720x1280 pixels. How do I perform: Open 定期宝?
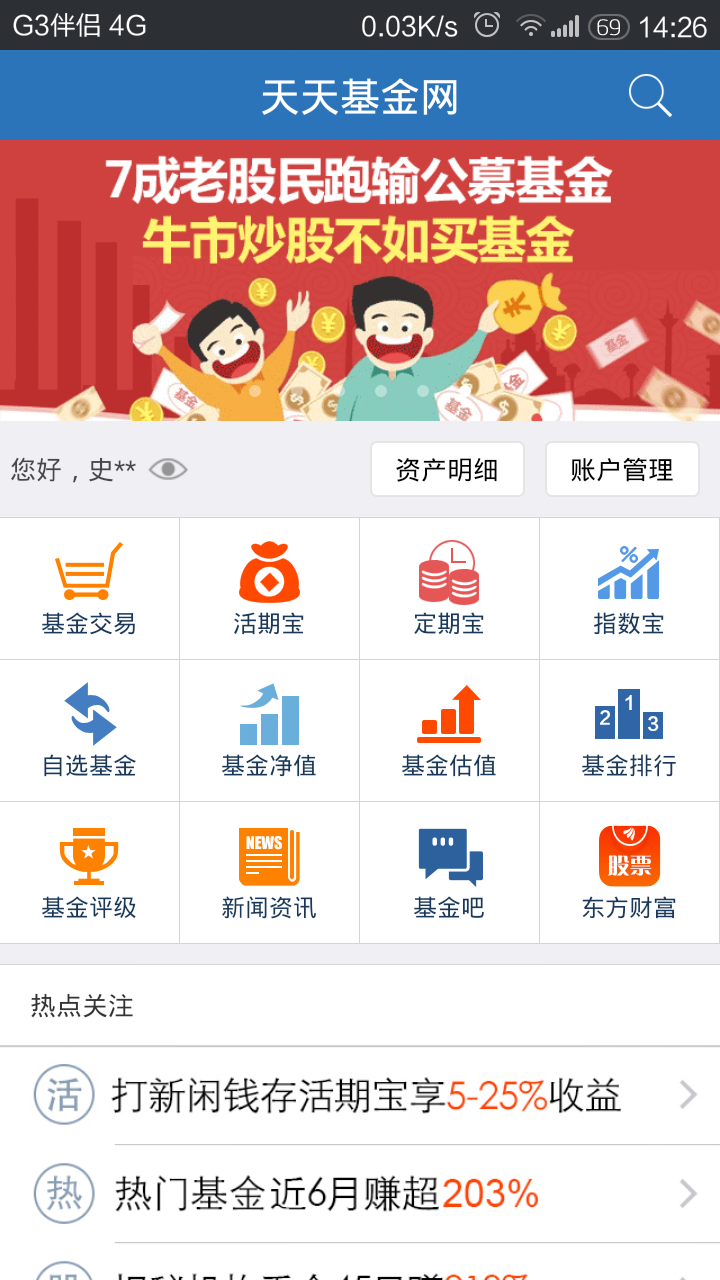coord(449,588)
